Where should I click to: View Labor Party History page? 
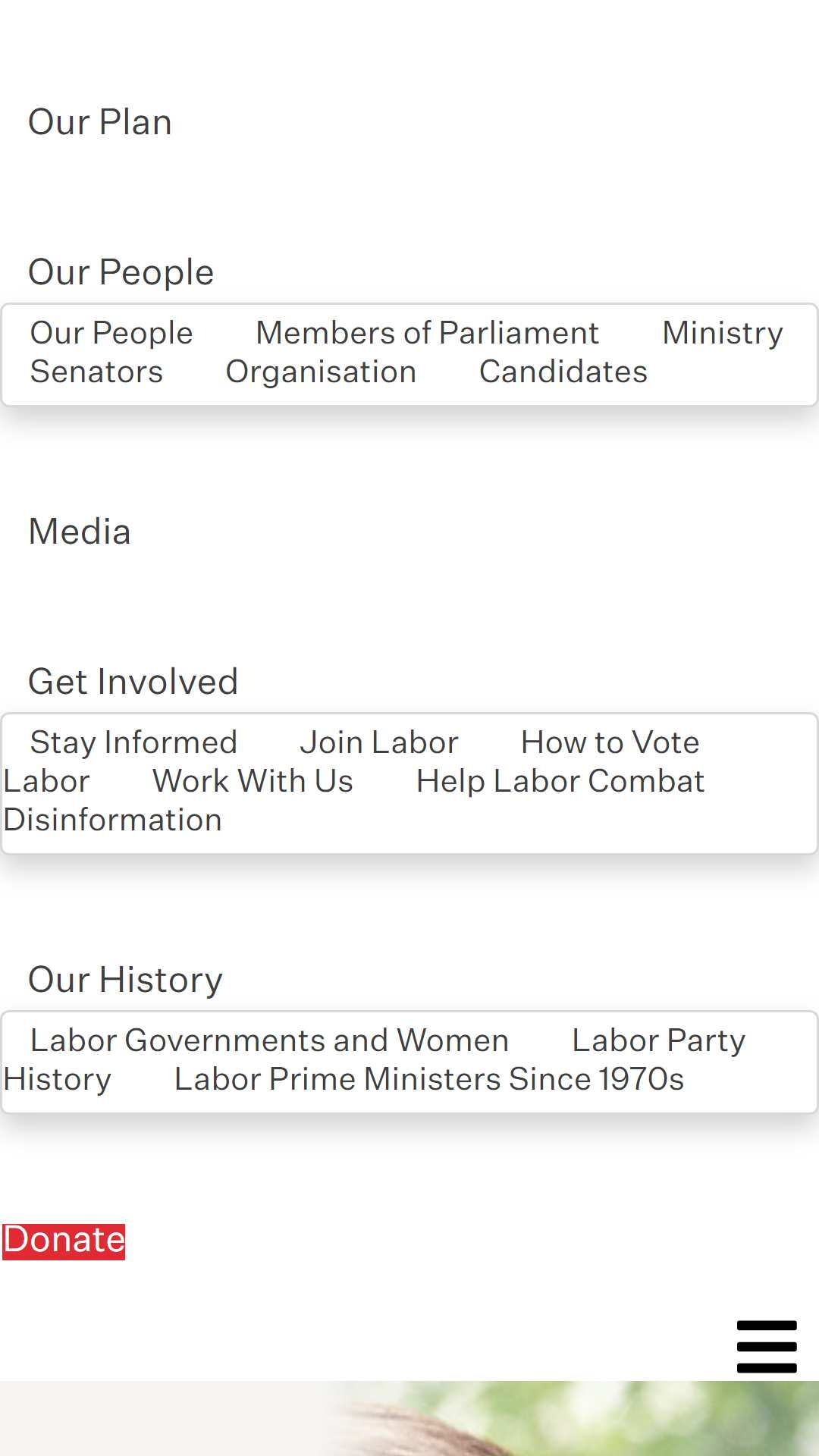(x=658, y=1040)
